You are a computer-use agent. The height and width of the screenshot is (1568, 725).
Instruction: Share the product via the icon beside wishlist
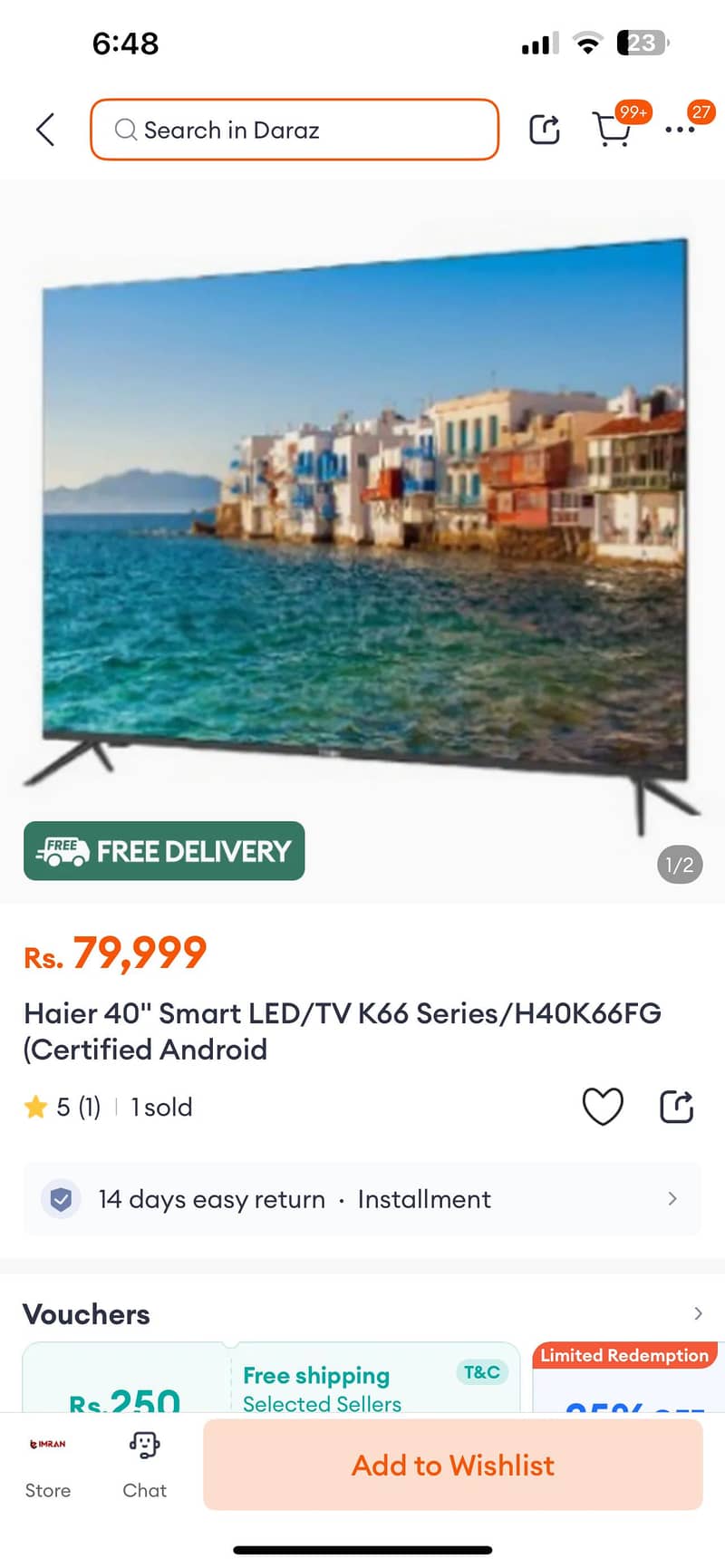click(x=676, y=1106)
